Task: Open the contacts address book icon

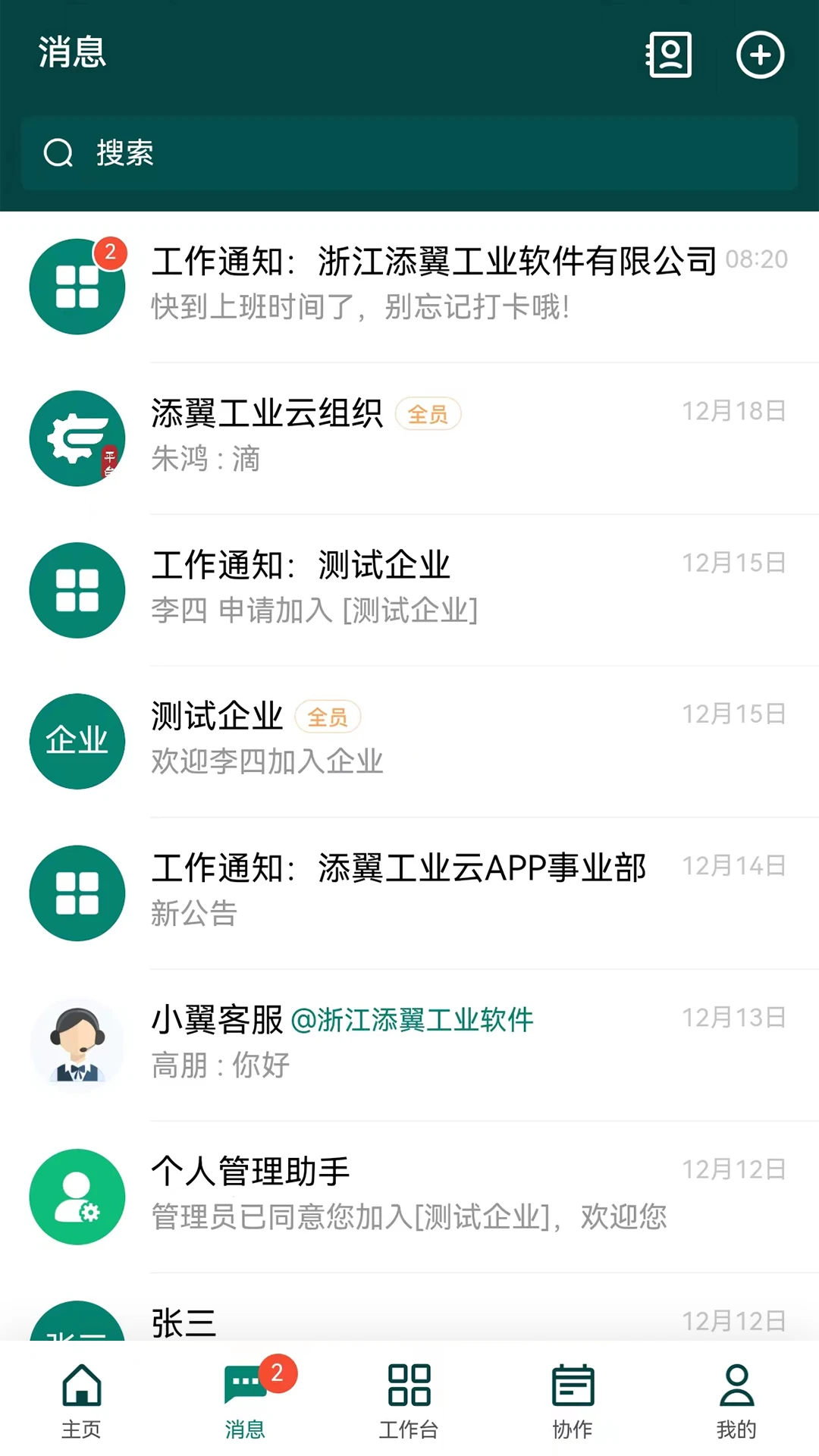Action: pyautogui.click(x=669, y=55)
